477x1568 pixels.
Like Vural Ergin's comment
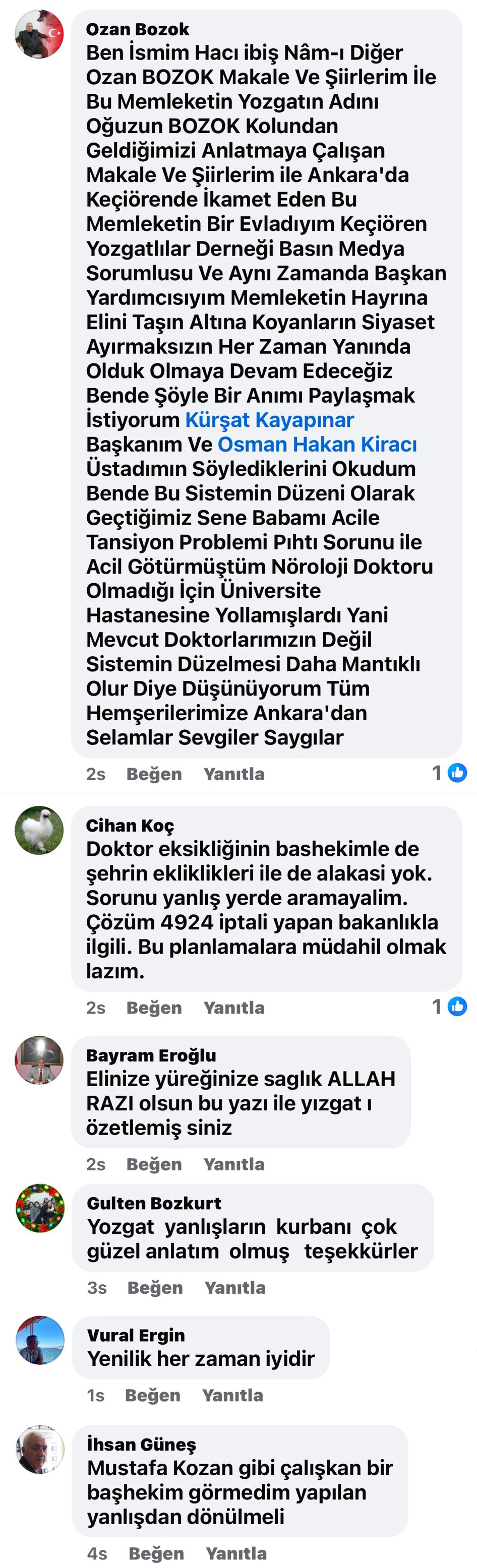point(152,1395)
